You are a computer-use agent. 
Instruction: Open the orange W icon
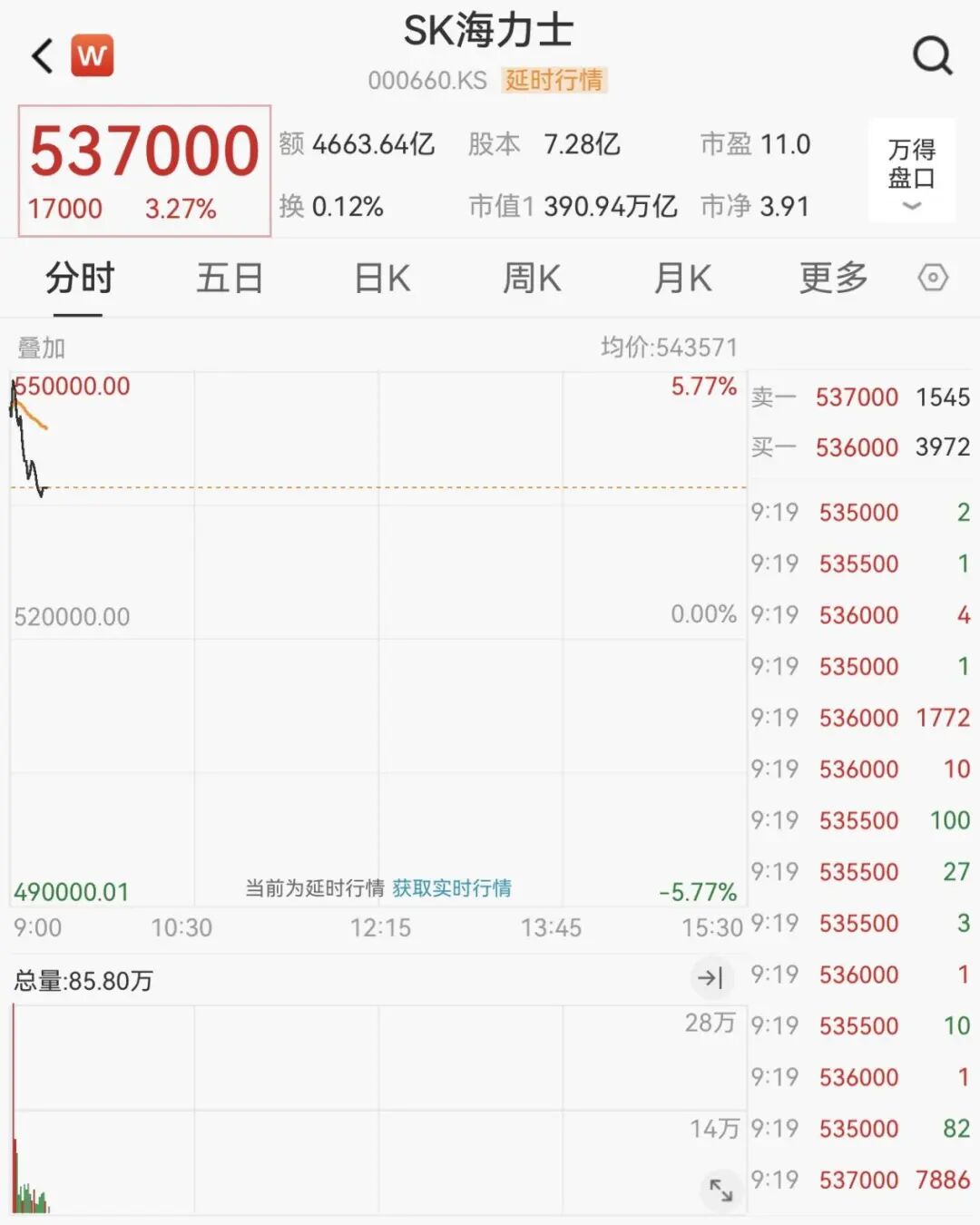click(92, 56)
